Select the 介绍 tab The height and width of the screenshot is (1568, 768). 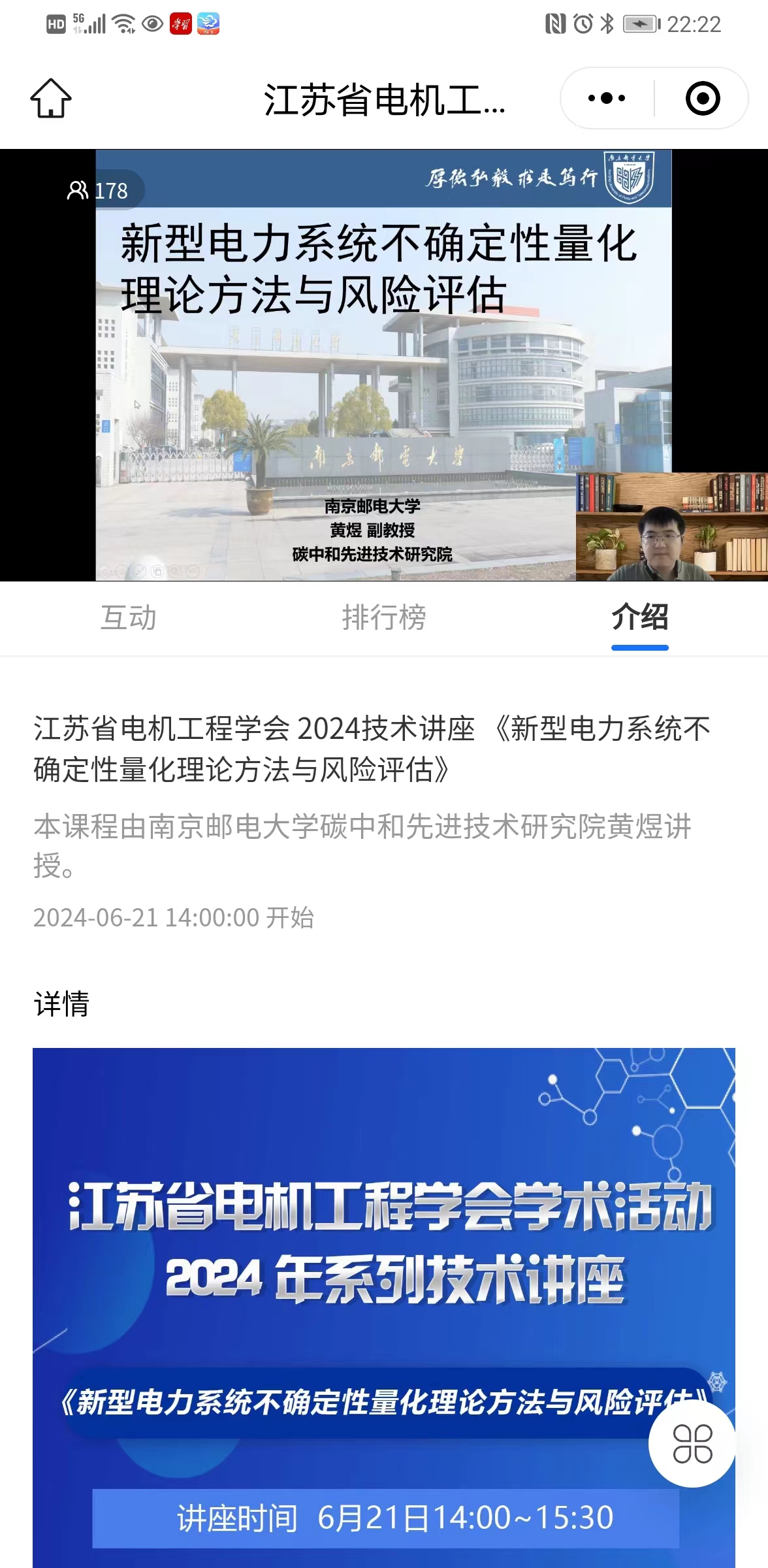[x=639, y=617]
